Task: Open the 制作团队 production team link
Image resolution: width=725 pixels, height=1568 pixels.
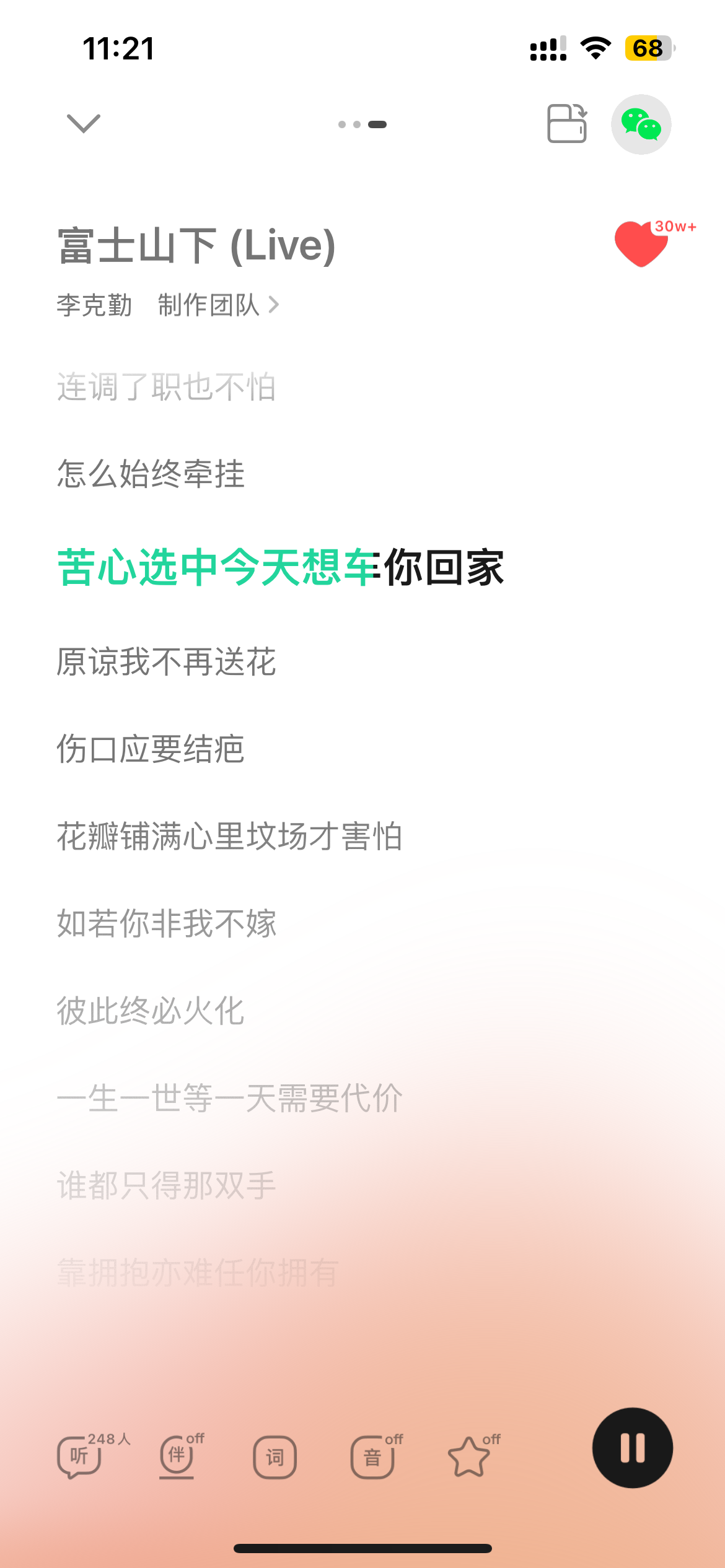Action: [x=218, y=305]
